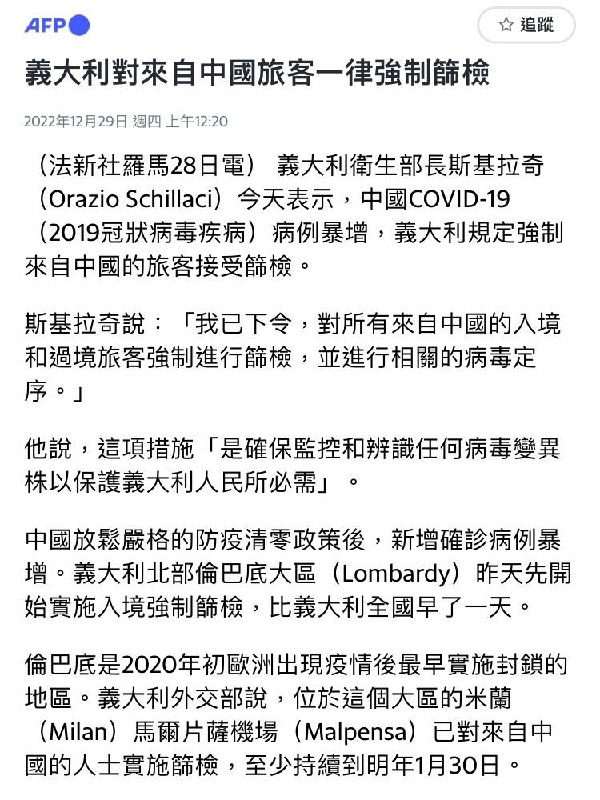This screenshot has width=600, height=800.
Task: Follow AFP with the 追蹤 button
Action: 527,26
